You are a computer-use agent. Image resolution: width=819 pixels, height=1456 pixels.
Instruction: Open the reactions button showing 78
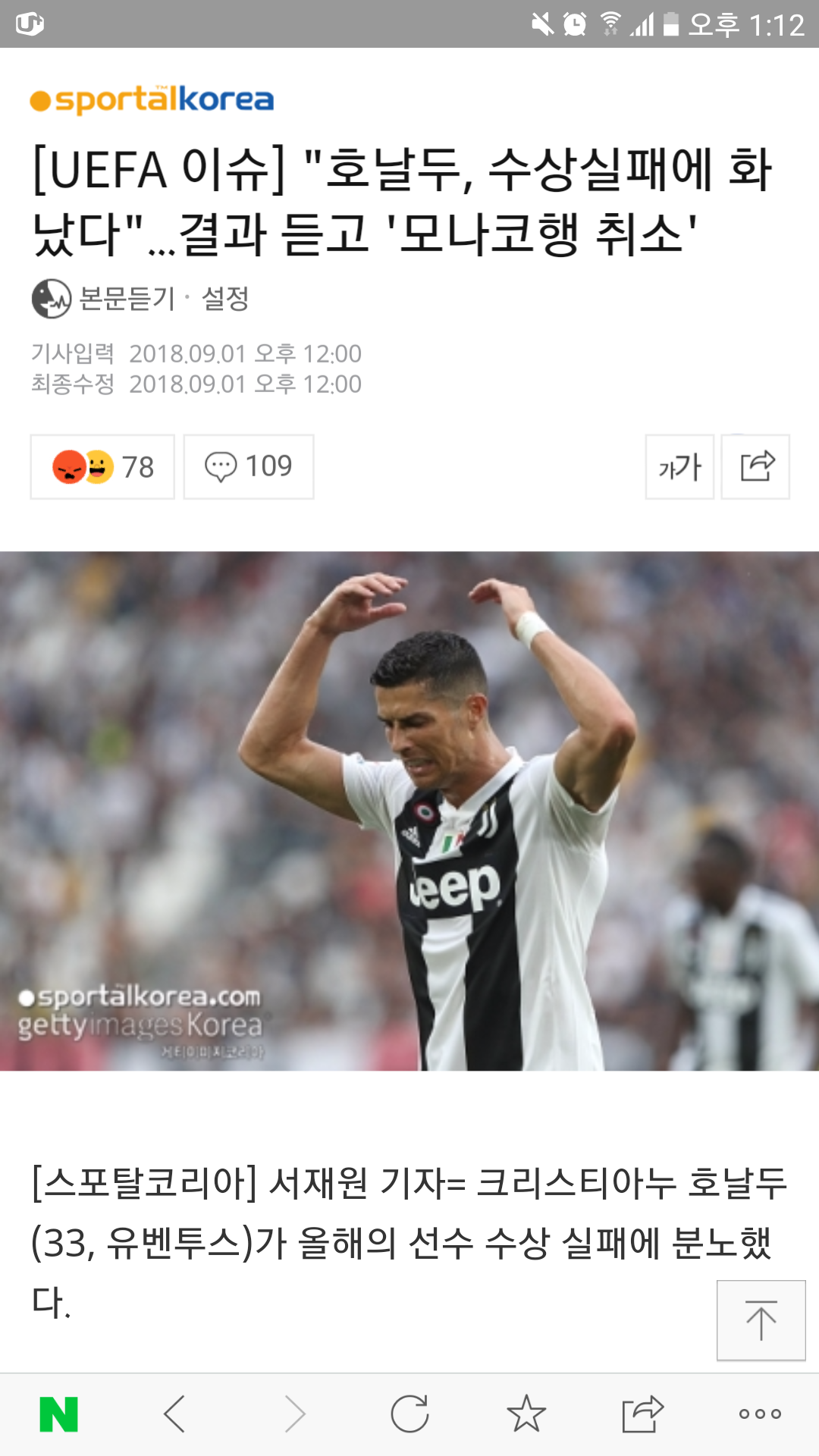(x=102, y=467)
